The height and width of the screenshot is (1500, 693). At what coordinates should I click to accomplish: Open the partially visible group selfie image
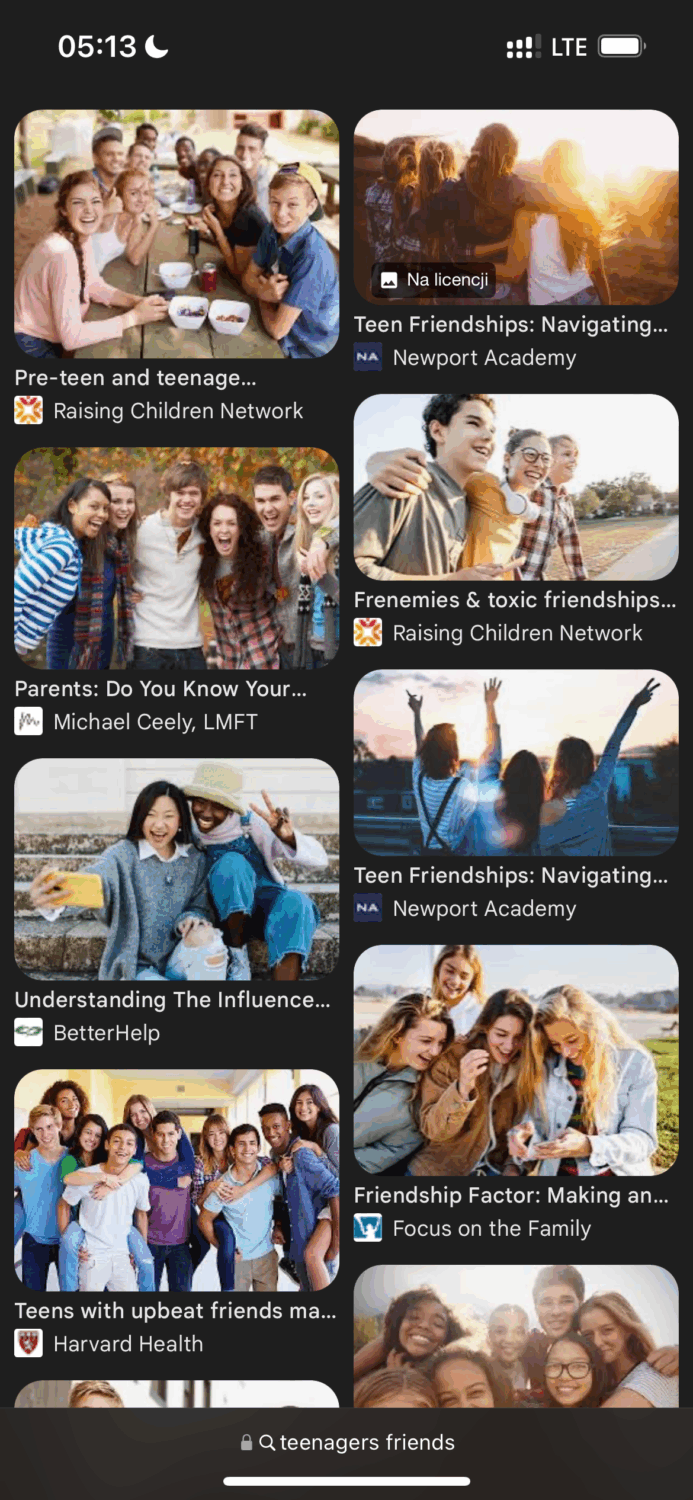pyautogui.click(x=516, y=1335)
